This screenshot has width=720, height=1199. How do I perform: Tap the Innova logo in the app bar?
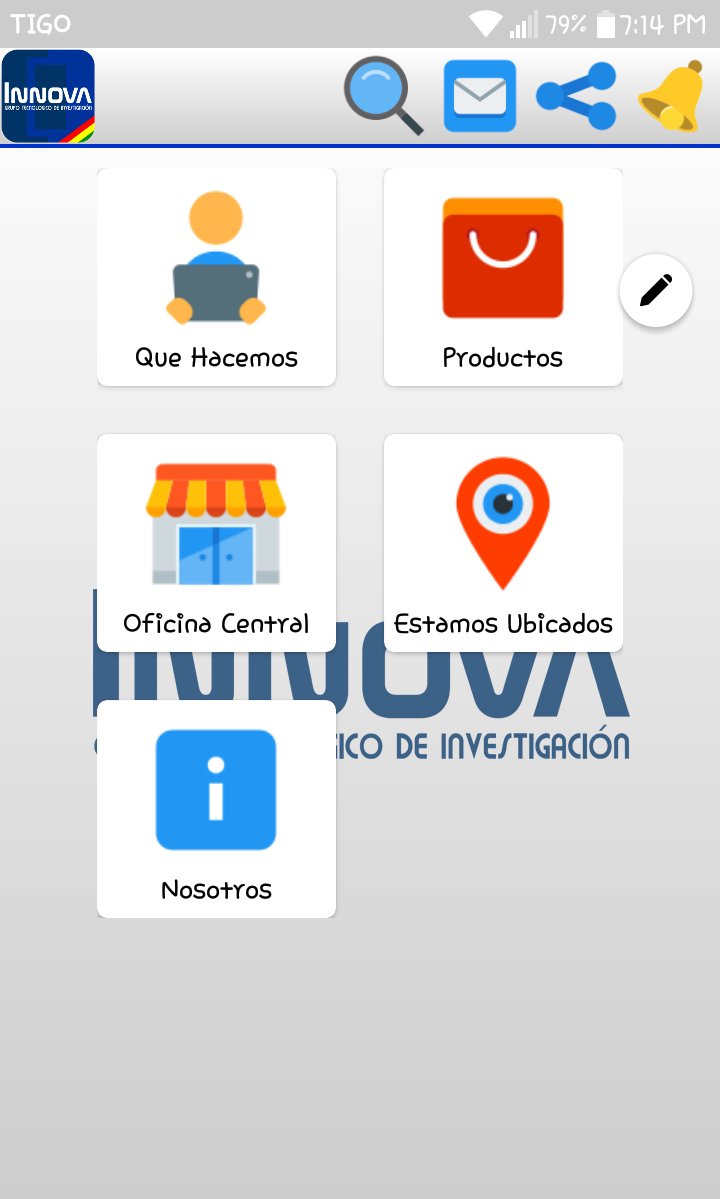(48, 96)
